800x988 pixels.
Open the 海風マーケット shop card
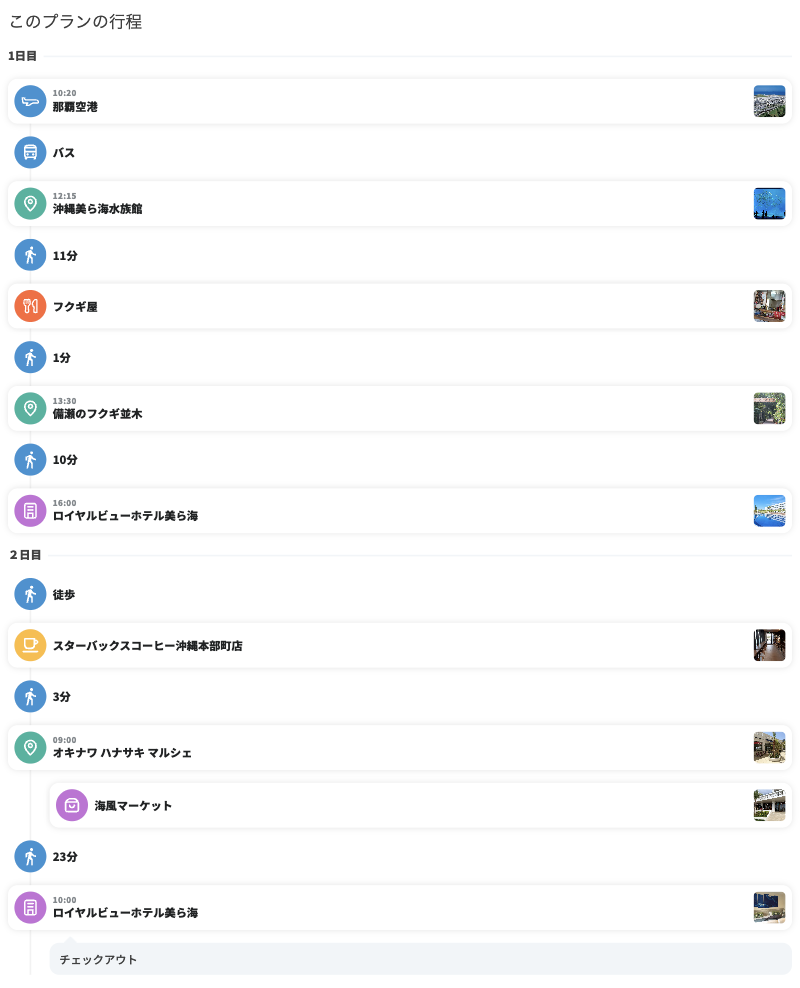420,805
